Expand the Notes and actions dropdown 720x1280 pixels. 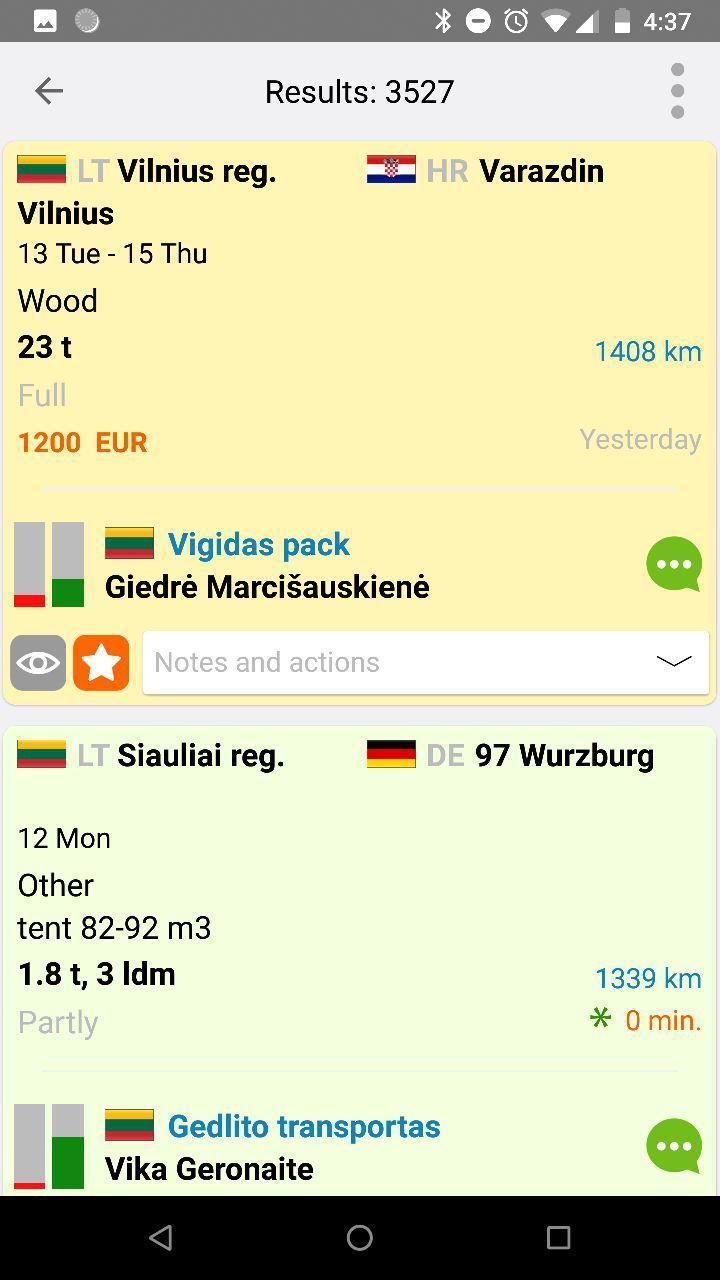pos(426,662)
